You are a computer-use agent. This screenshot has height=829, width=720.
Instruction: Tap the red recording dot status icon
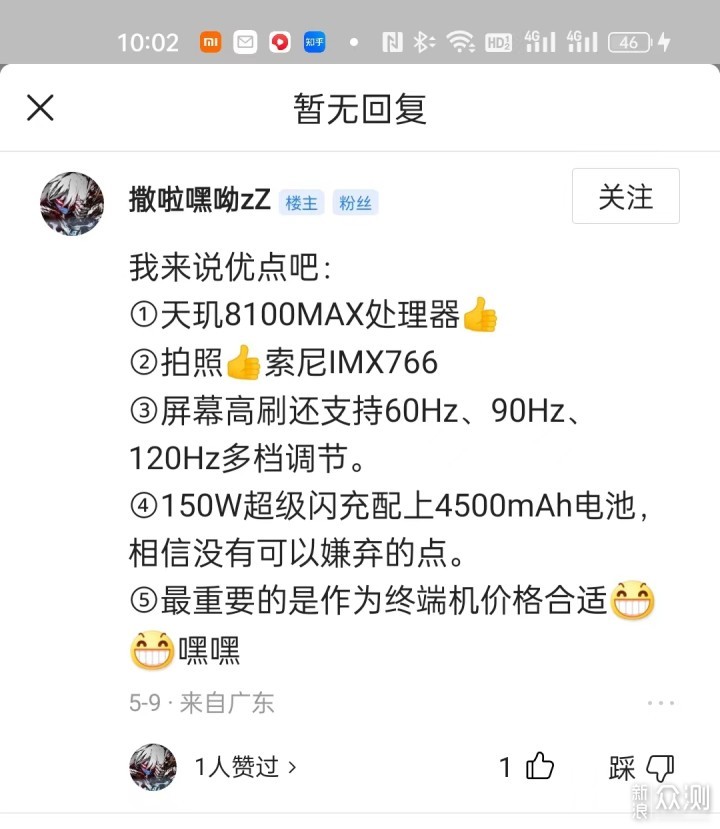280,42
